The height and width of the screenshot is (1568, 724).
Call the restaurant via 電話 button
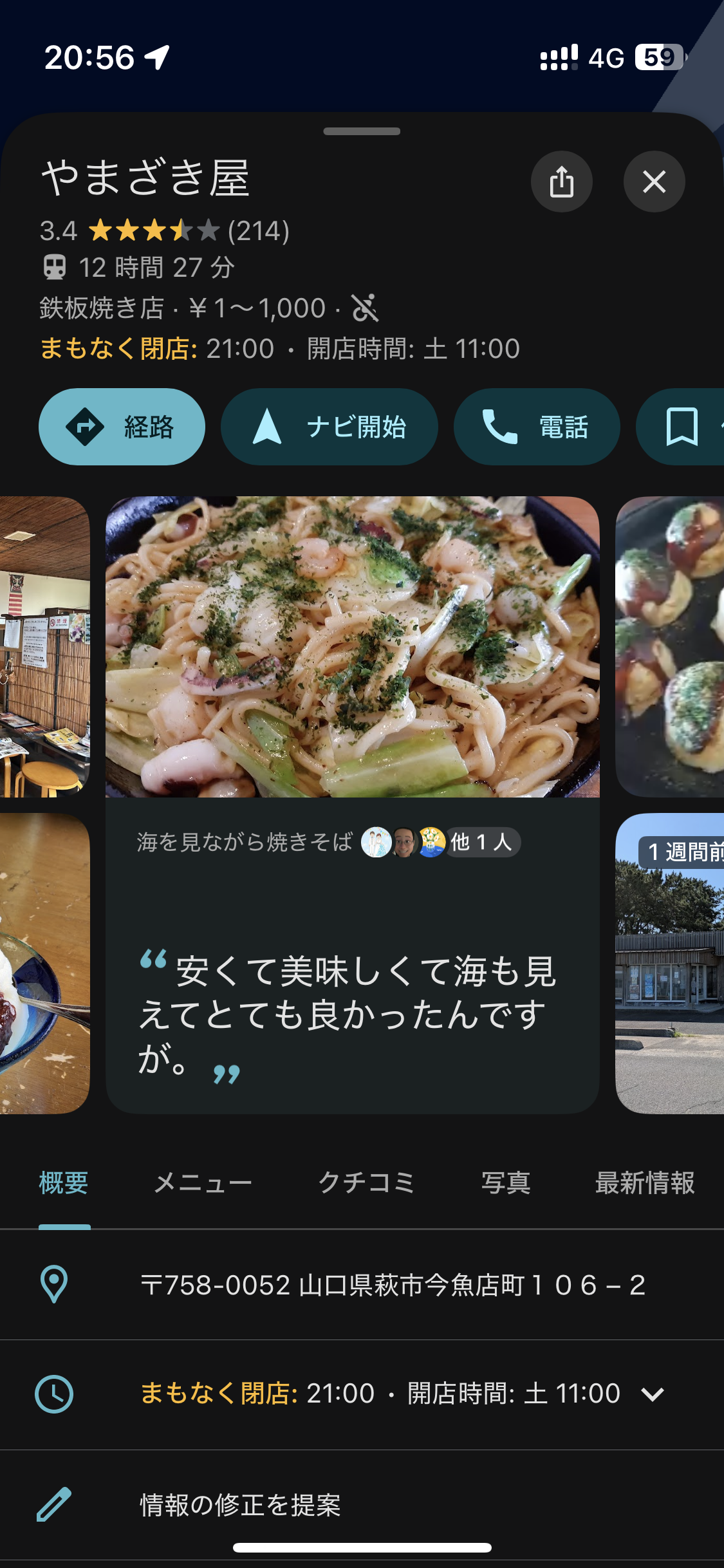coord(536,426)
